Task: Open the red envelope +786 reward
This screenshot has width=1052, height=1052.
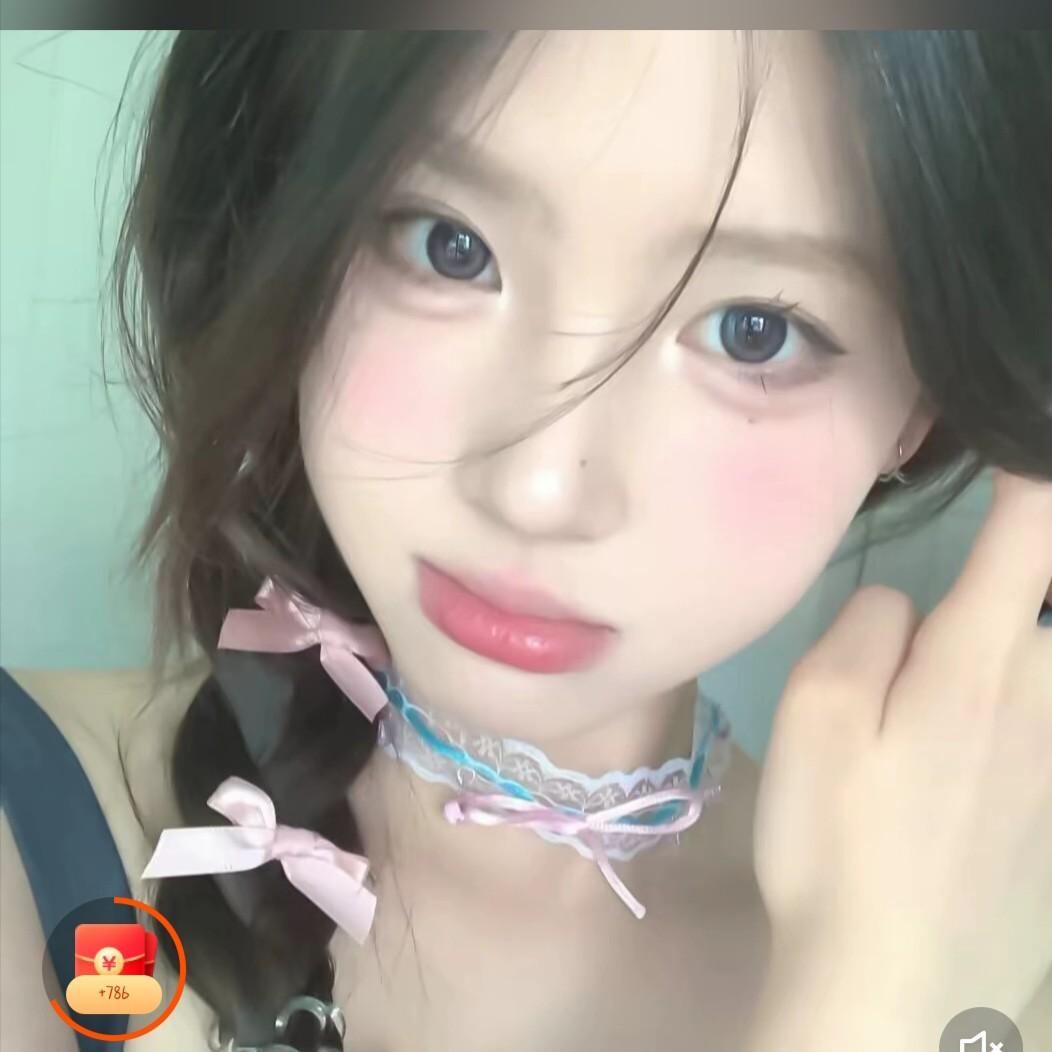Action: [x=114, y=967]
